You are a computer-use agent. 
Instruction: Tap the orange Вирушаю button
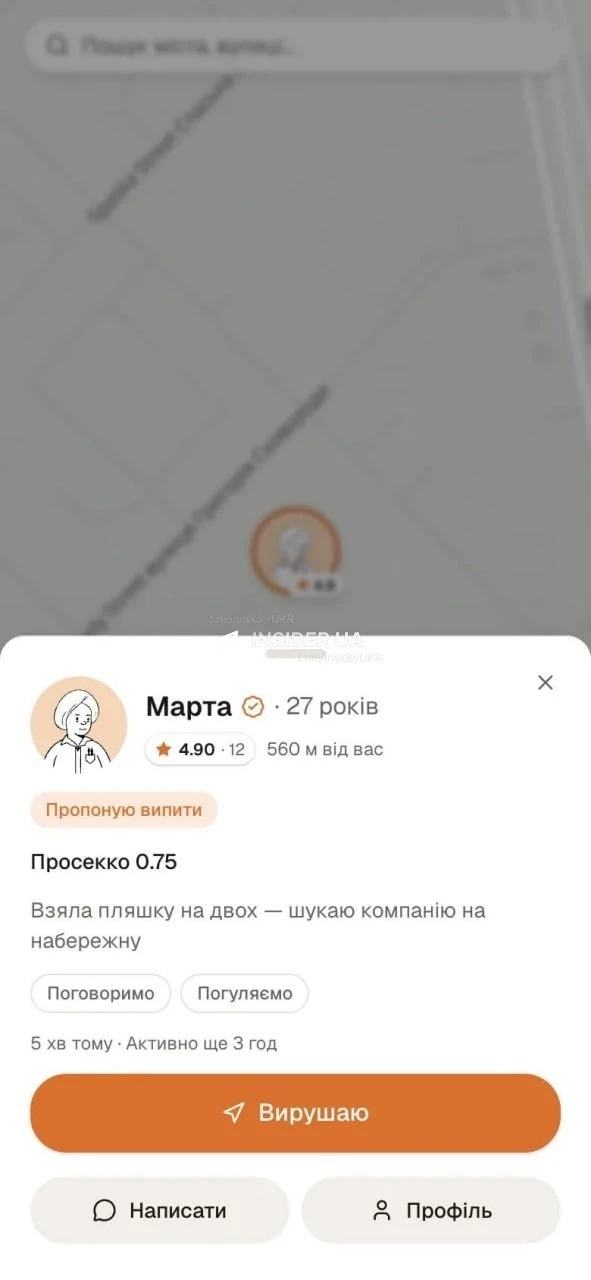click(295, 1113)
